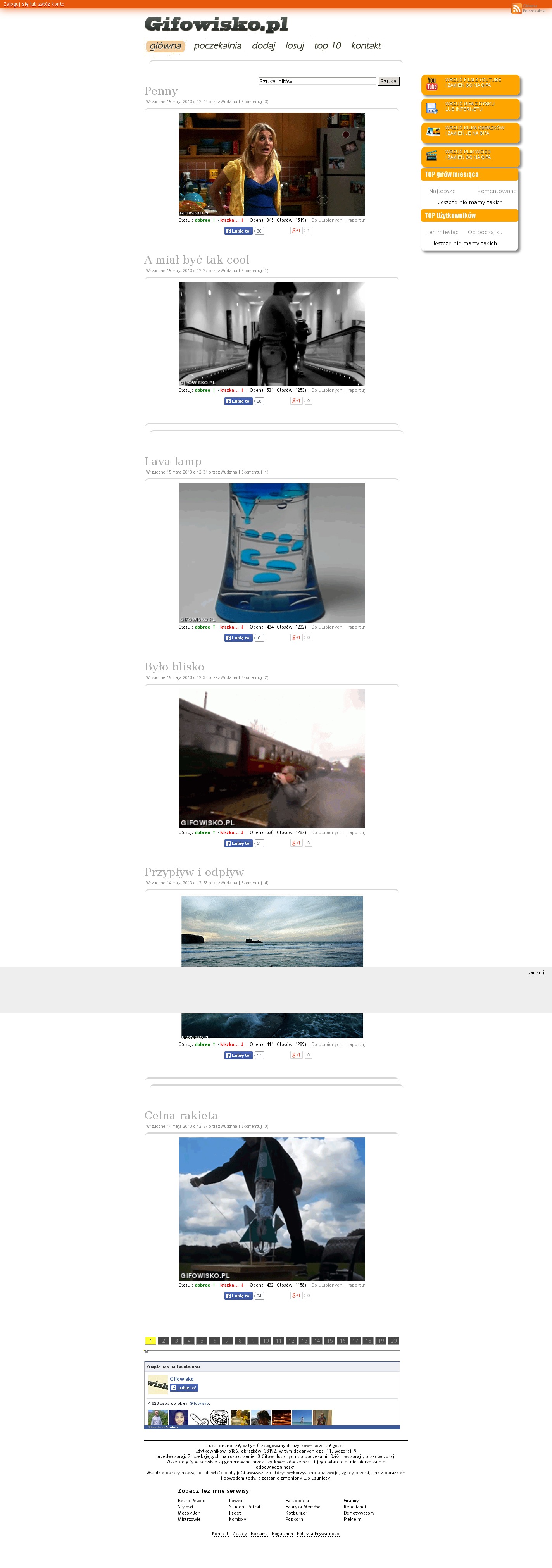Open the Regulamin footer link
Viewport: 552px width, 1568px height.
(282, 1533)
